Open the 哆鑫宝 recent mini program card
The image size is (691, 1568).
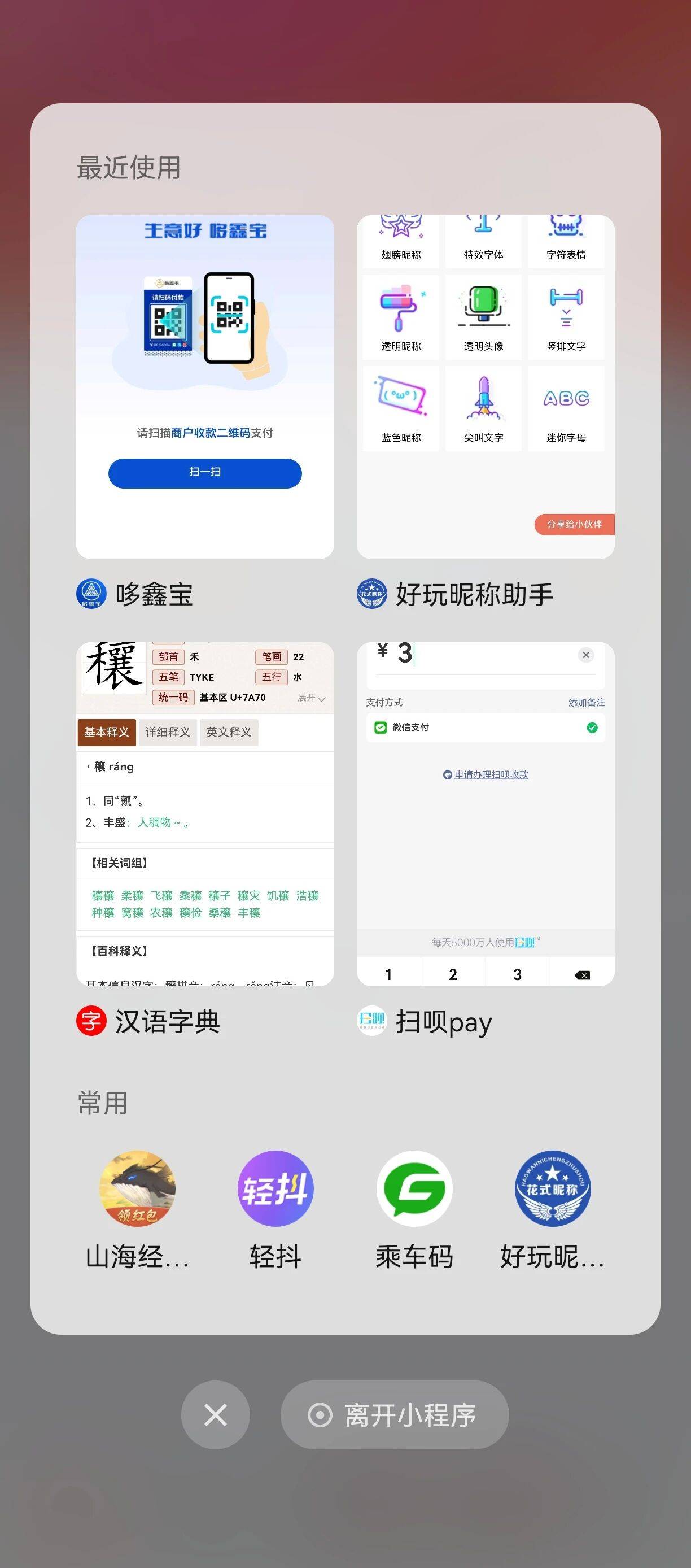pos(204,387)
